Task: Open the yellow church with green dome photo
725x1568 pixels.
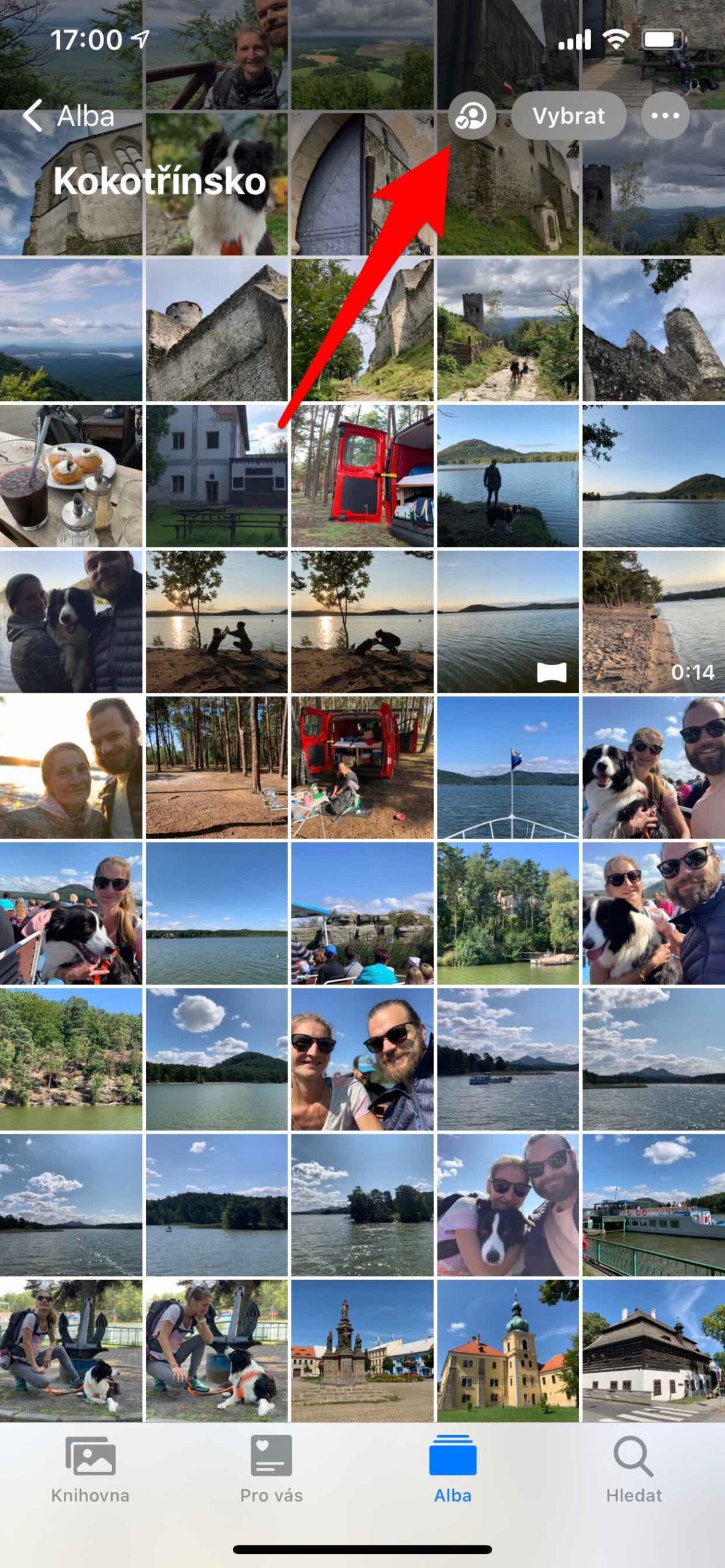Action: pos(507,1351)
